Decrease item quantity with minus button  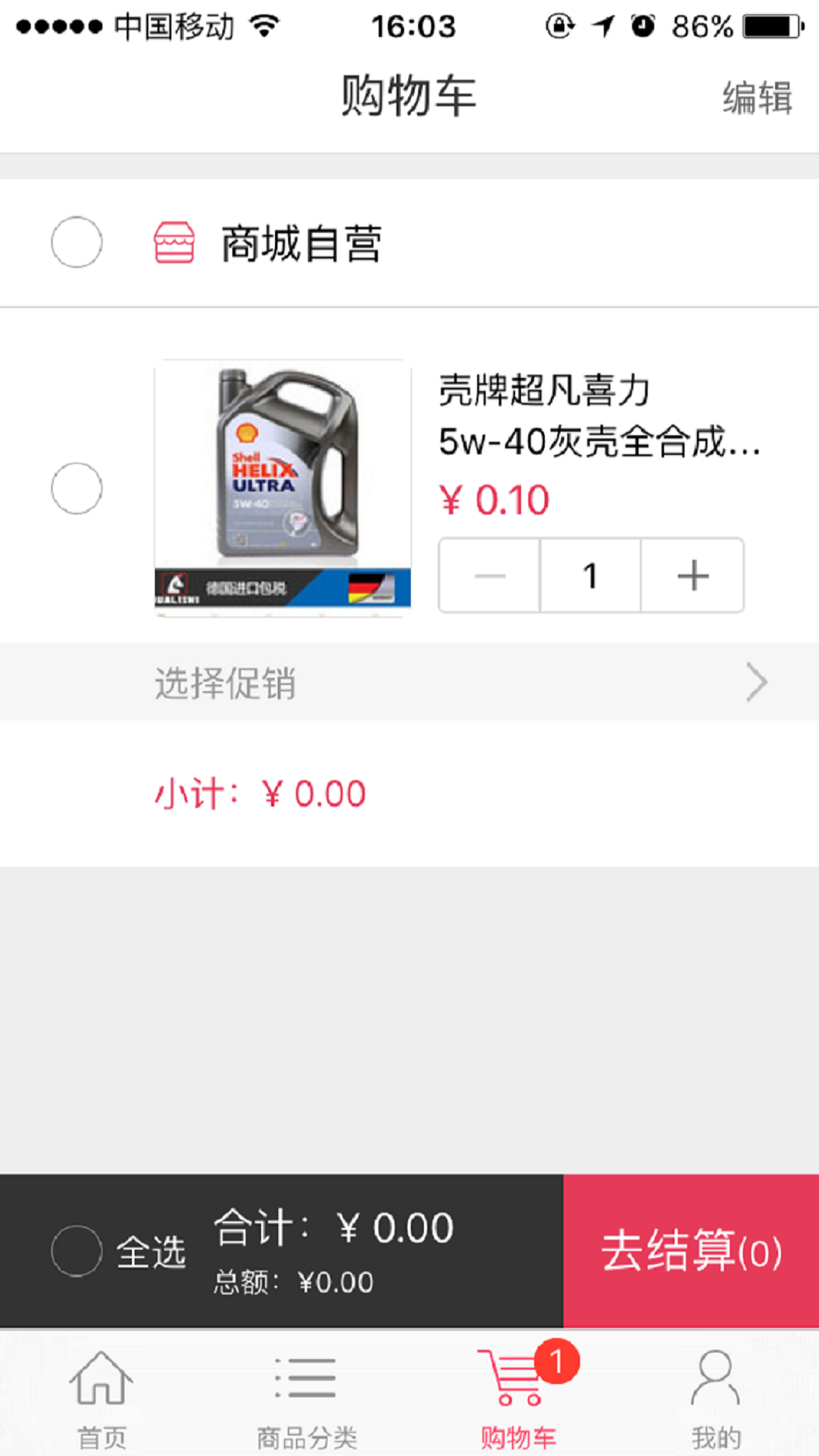(489, 576)
